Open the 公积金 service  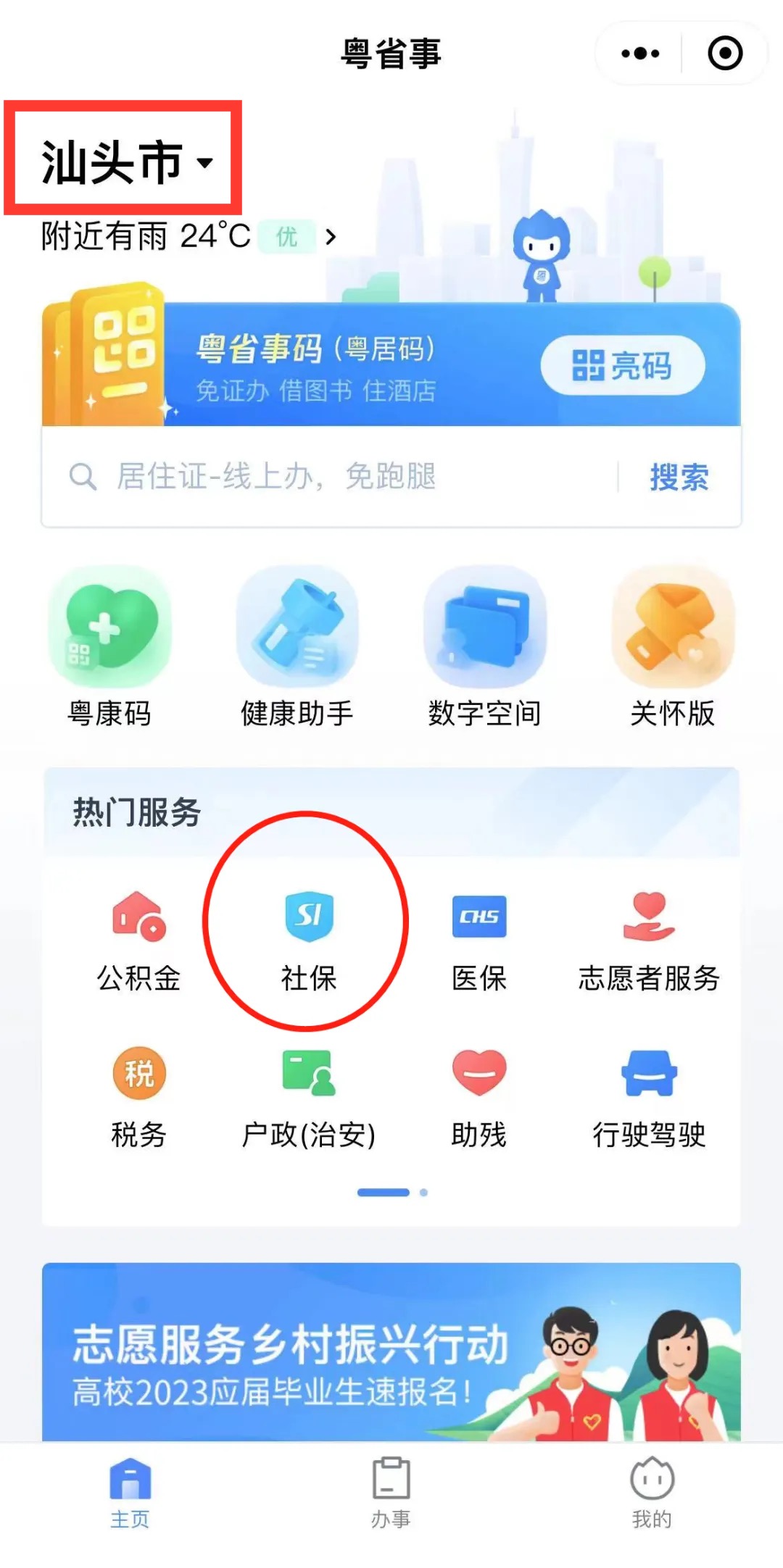[138, 942]
